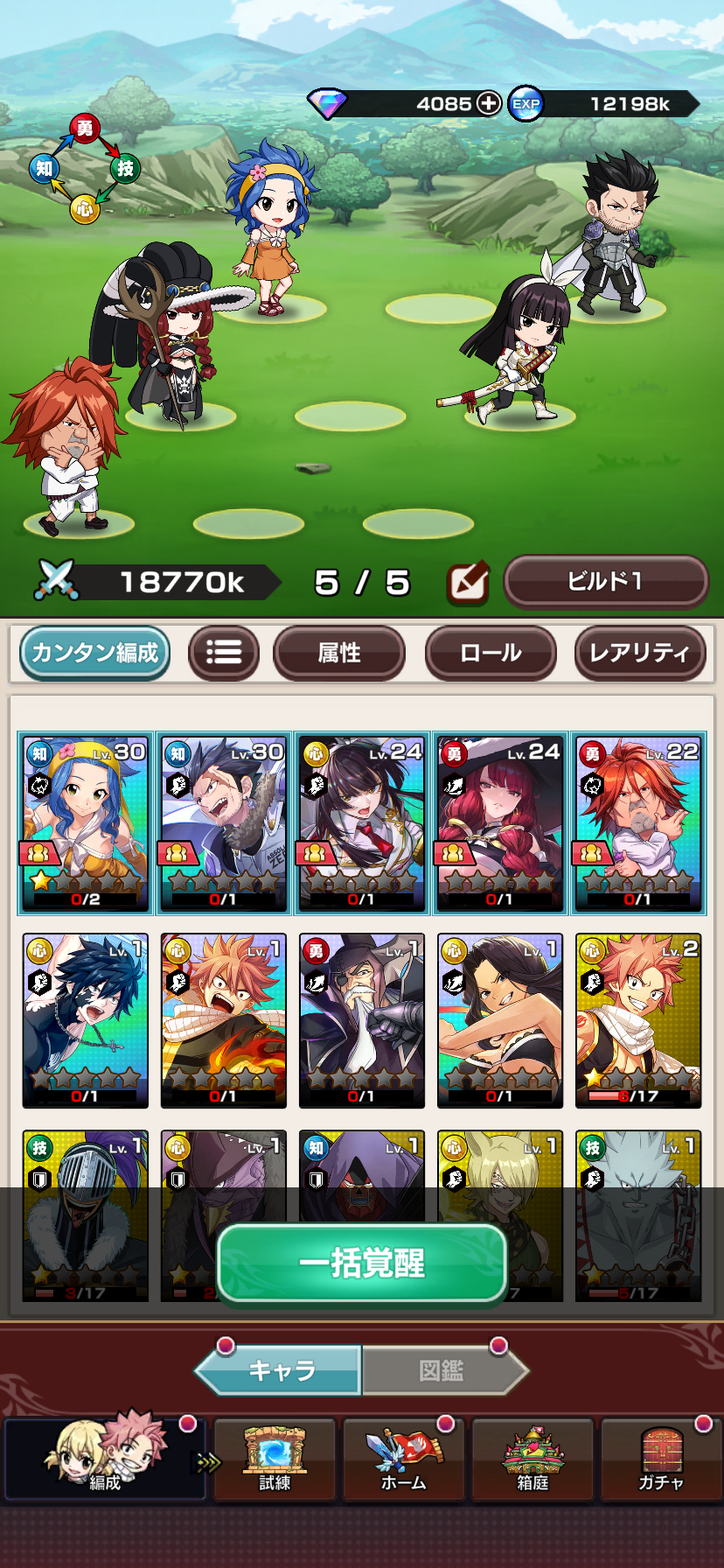Viewport: 724px width, 1568px height.
Task: Switch to the 図鑑 tab
Action: click(x=442, y=1370)
